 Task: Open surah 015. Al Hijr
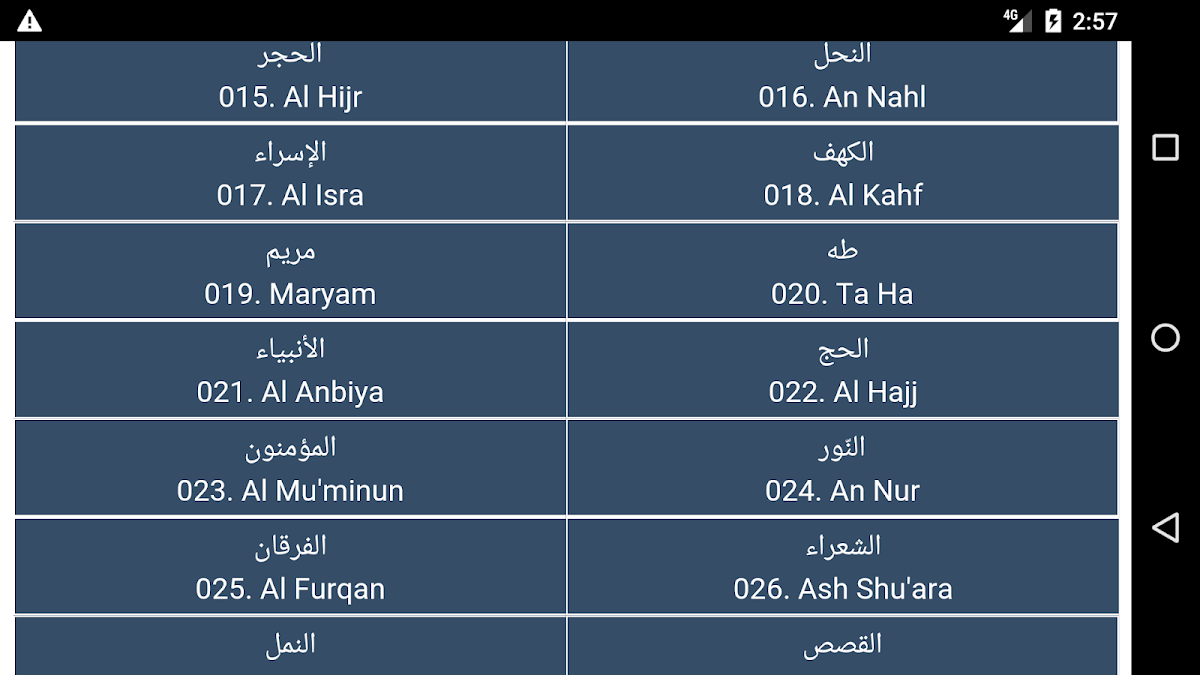(x=290, y=81)
